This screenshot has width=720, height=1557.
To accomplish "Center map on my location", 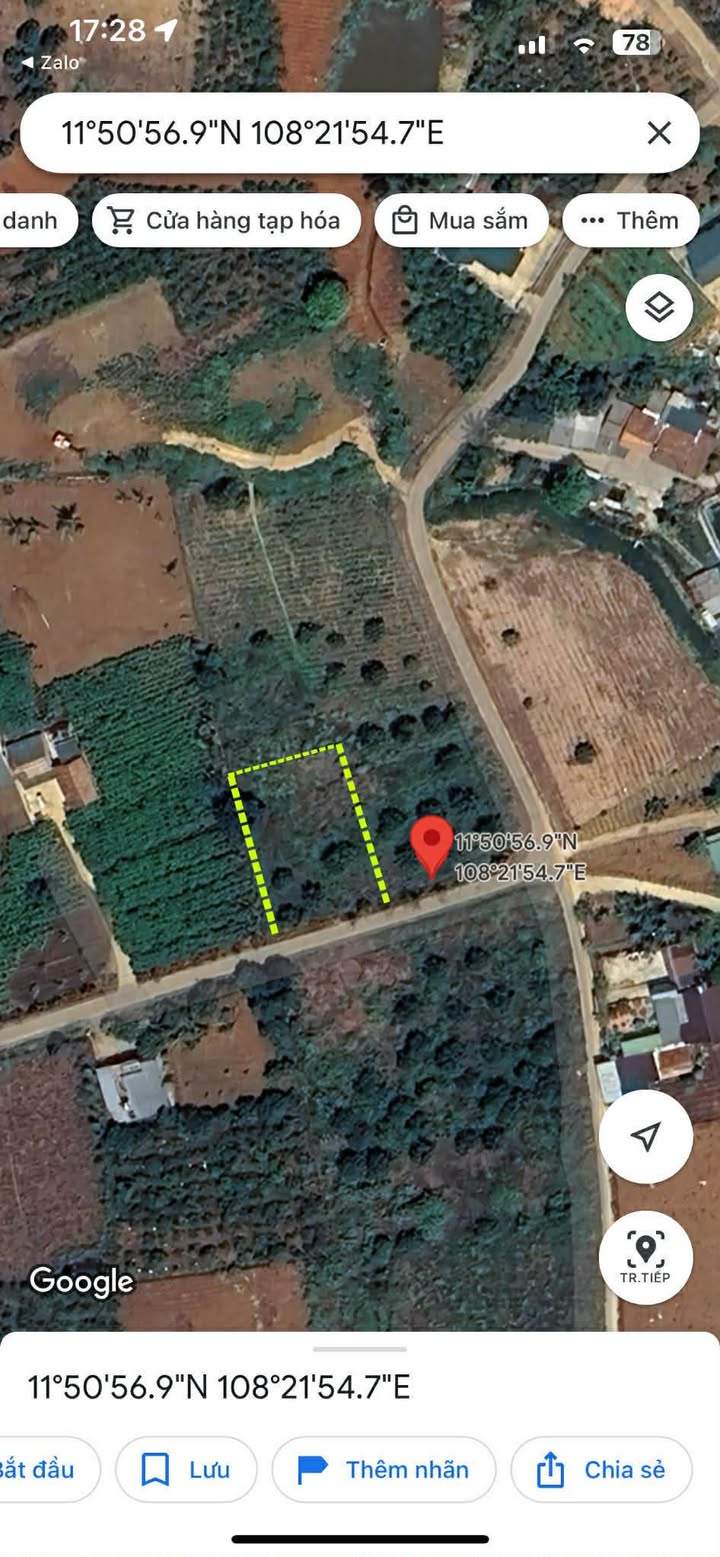I will 646,1137.
